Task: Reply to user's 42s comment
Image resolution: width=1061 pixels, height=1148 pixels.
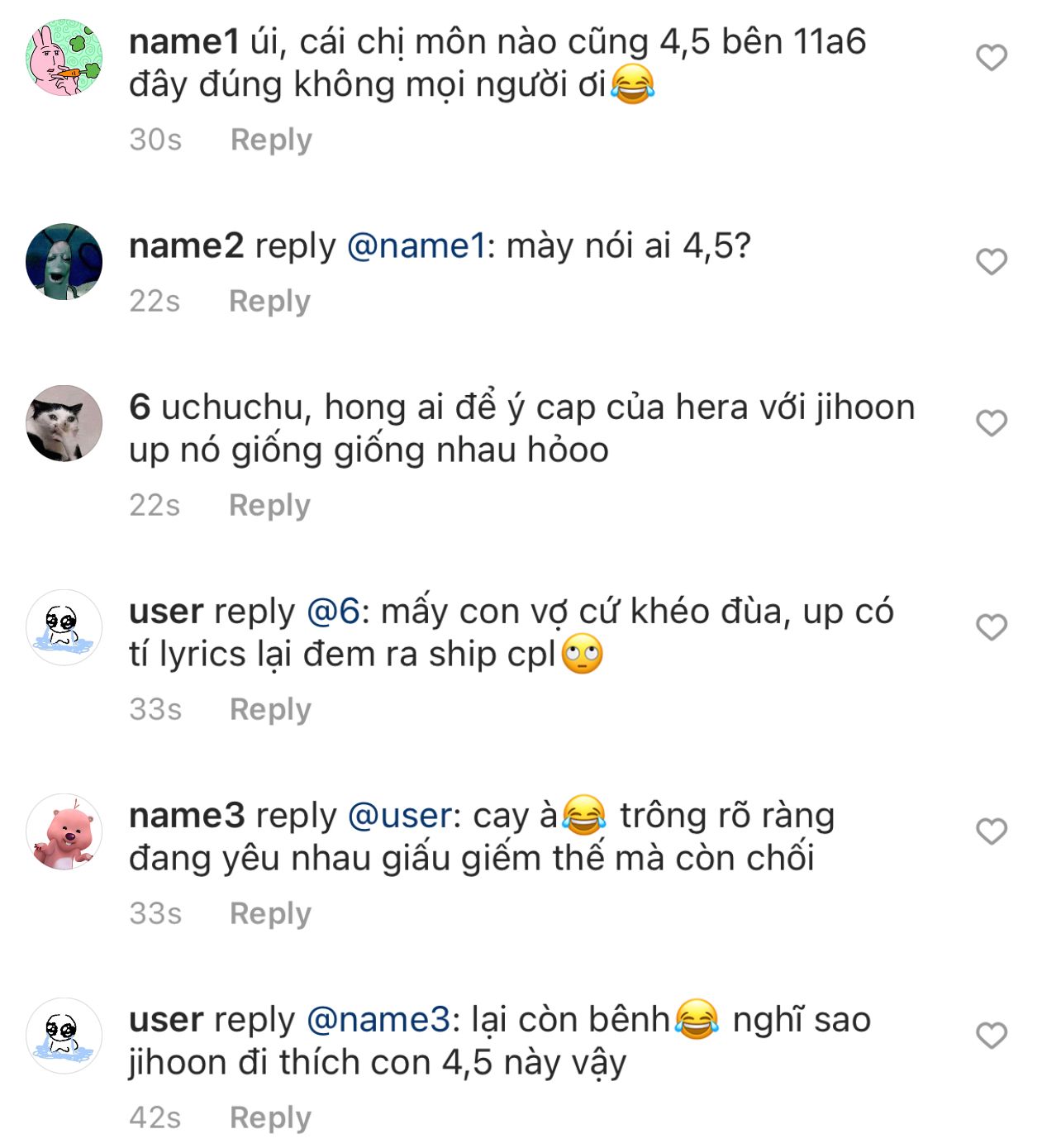Action: (270, 1117)
